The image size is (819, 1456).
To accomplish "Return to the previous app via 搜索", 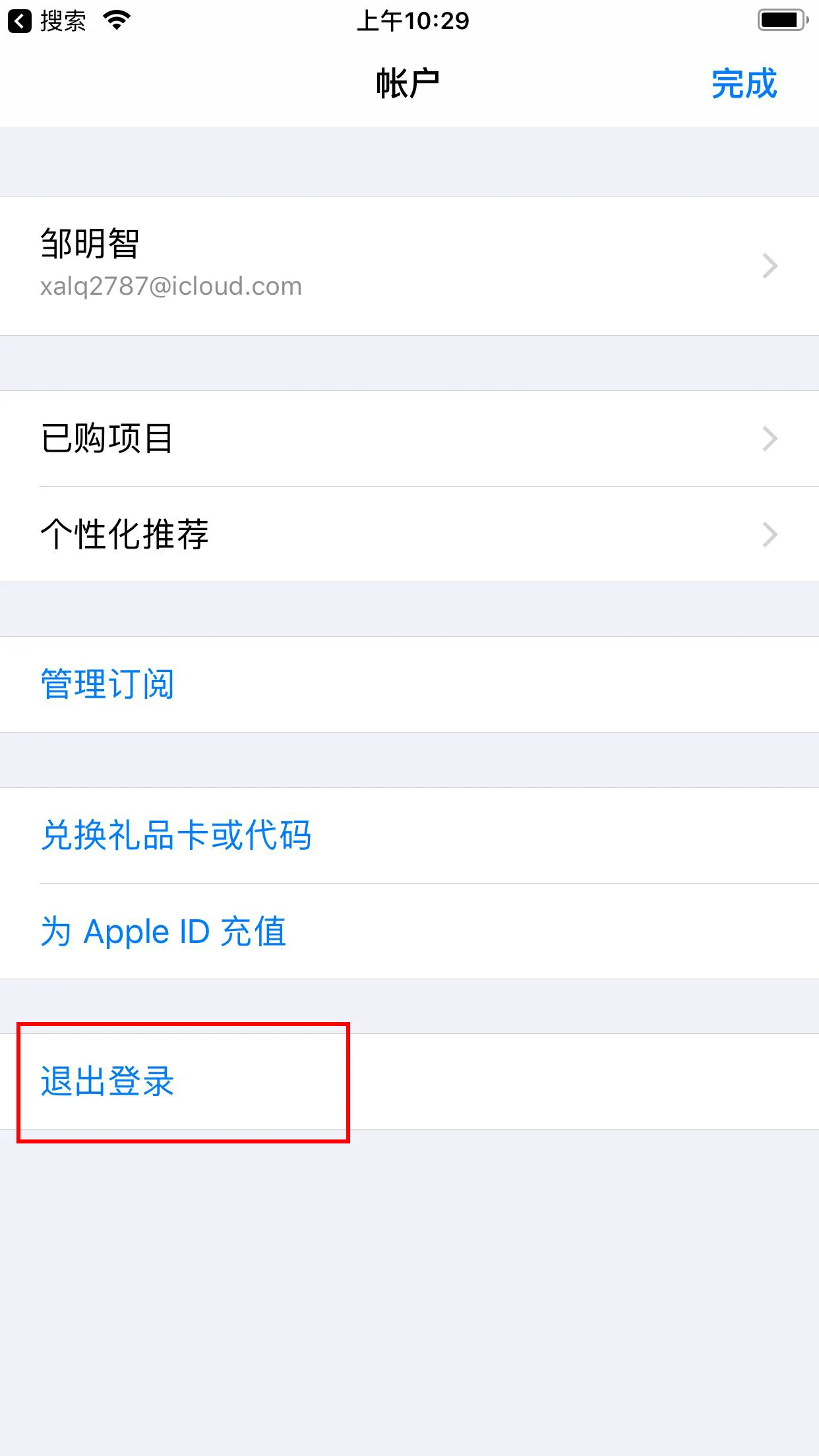I will point(47,21).
